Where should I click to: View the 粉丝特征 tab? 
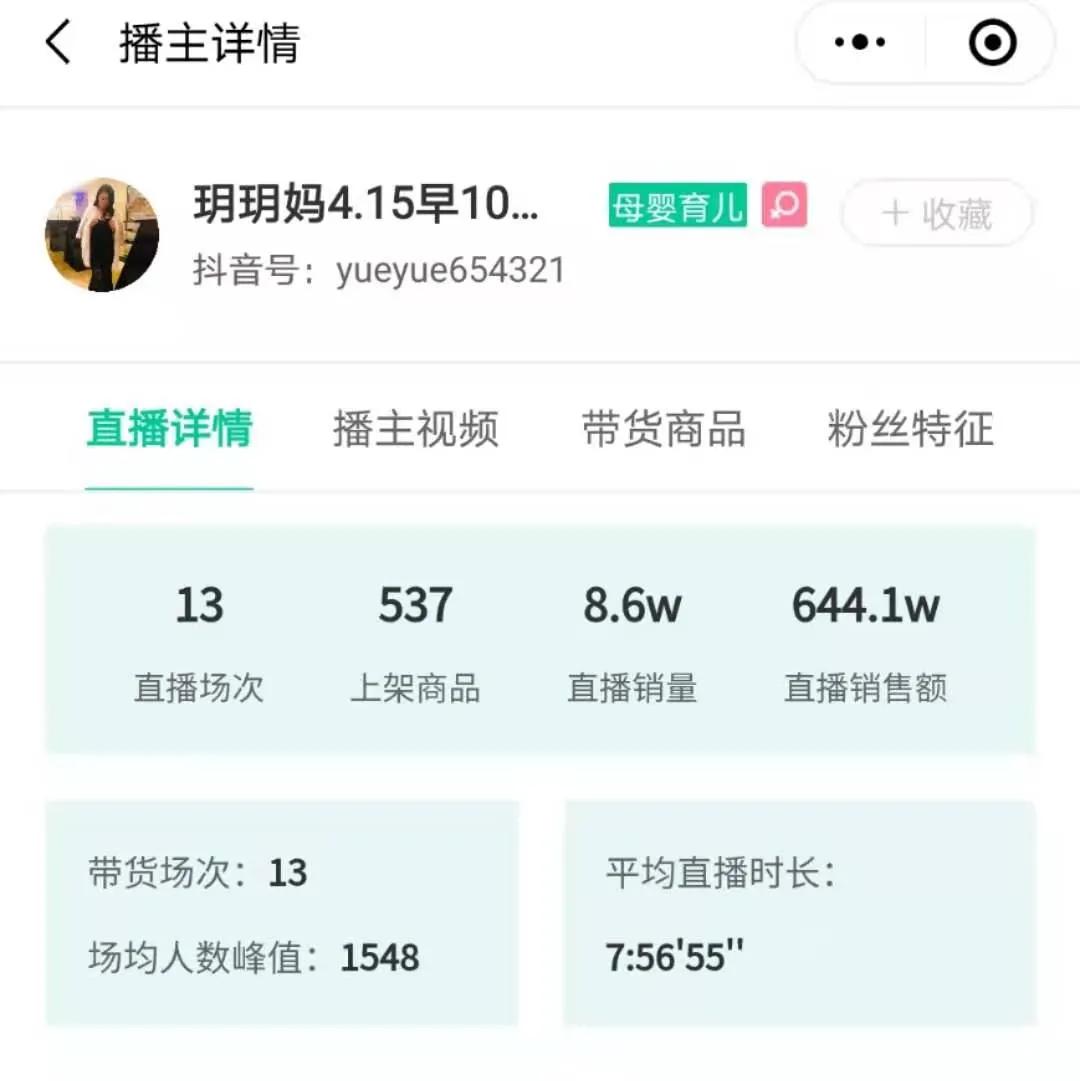tap(908, 428)
